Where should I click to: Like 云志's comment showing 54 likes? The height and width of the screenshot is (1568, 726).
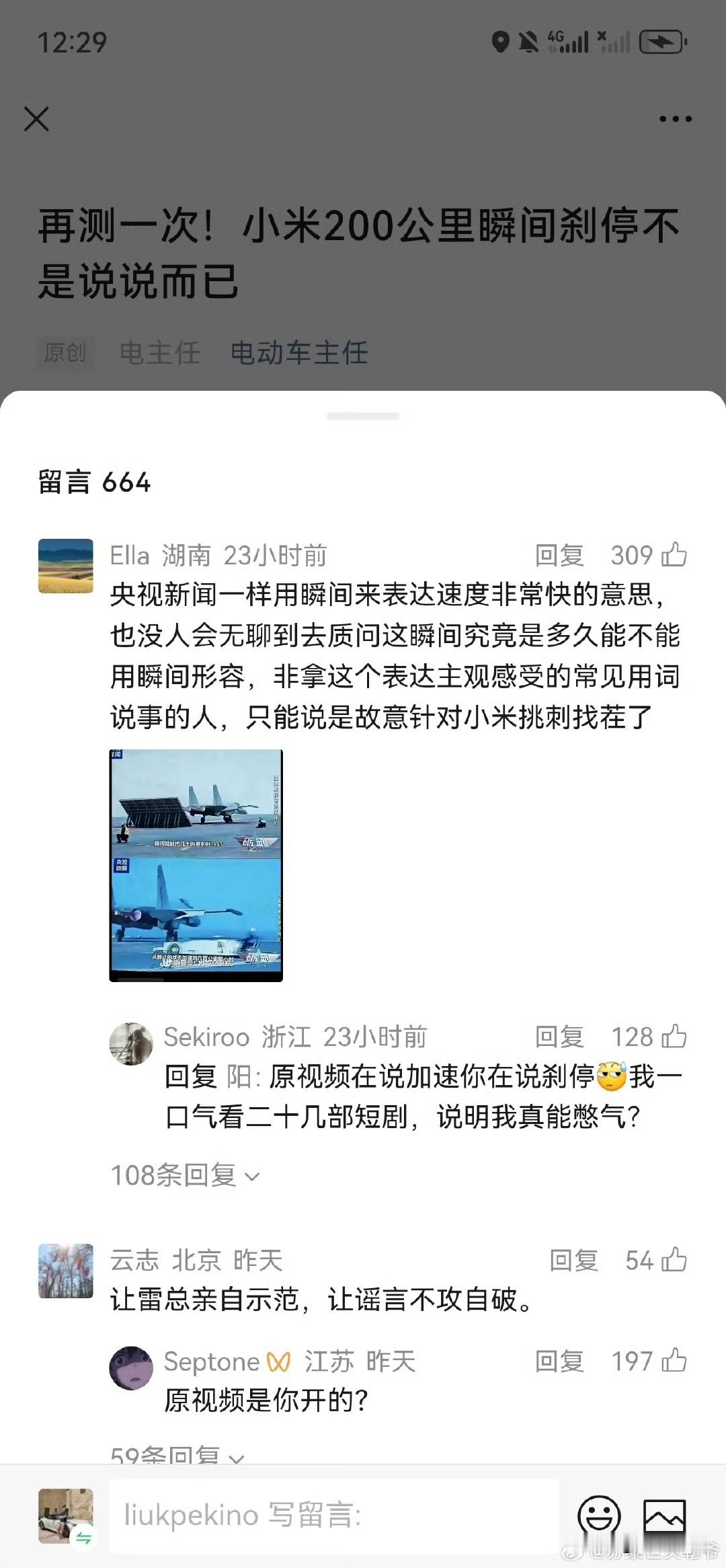674,1261
